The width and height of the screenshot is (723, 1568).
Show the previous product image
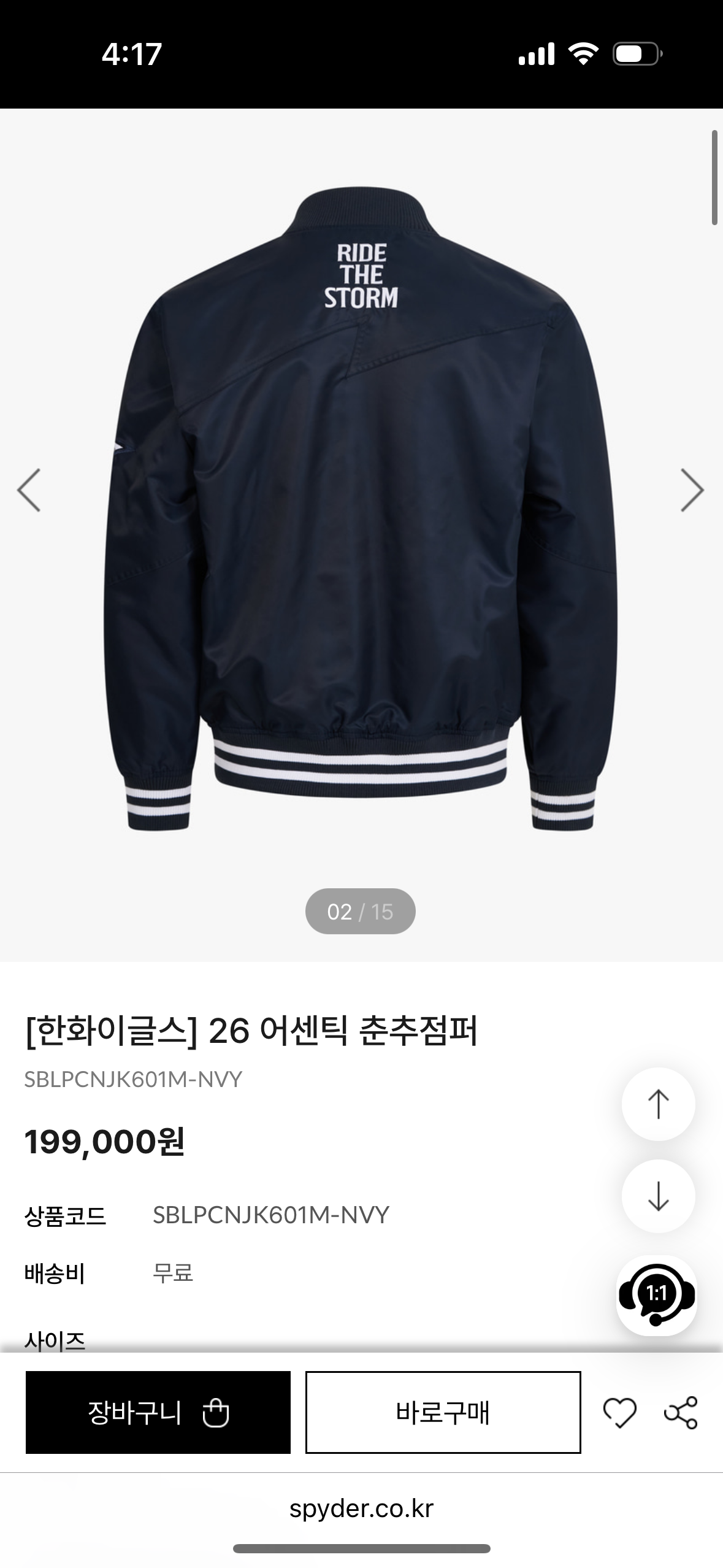[x=29, y=490]
